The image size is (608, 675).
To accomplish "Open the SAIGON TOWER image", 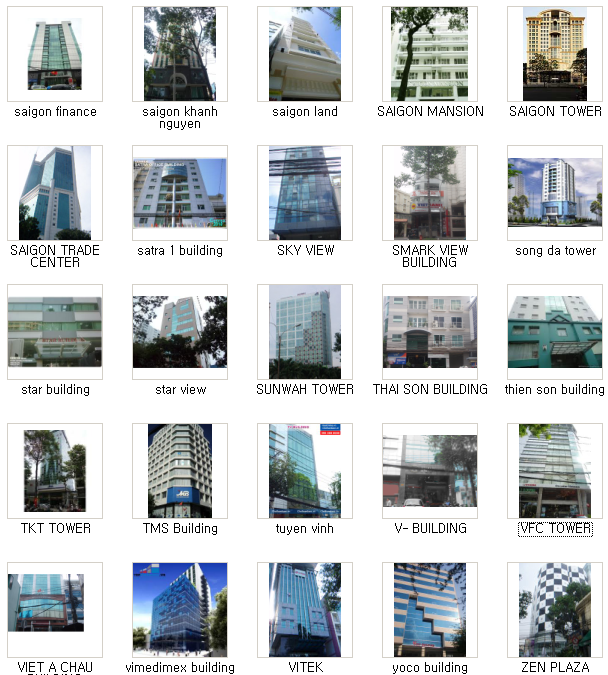I will pos(555,54).
